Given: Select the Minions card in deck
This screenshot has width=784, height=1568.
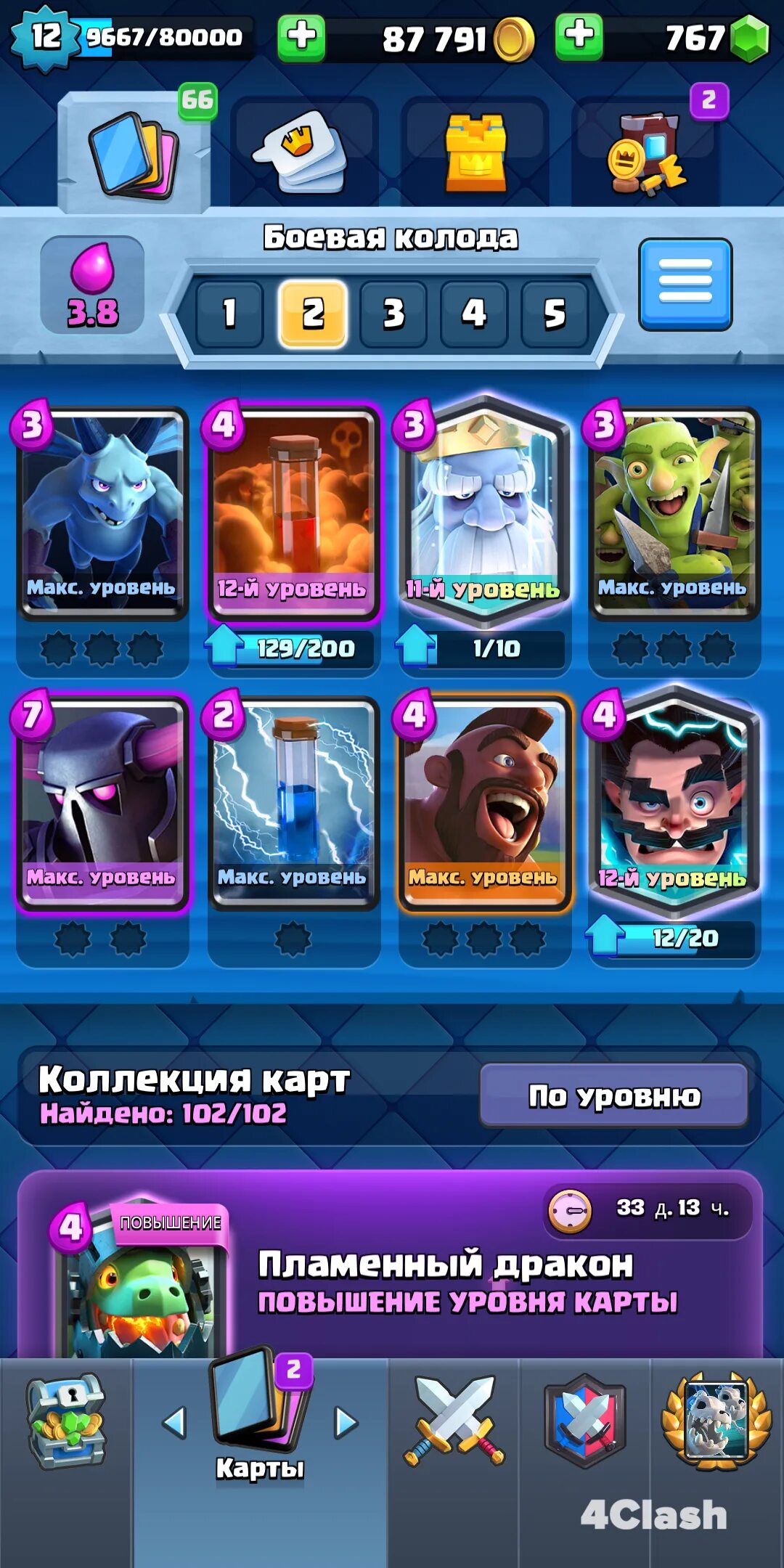Looking at the screenshot, I should pyautogui.click(x=102, y=512).
